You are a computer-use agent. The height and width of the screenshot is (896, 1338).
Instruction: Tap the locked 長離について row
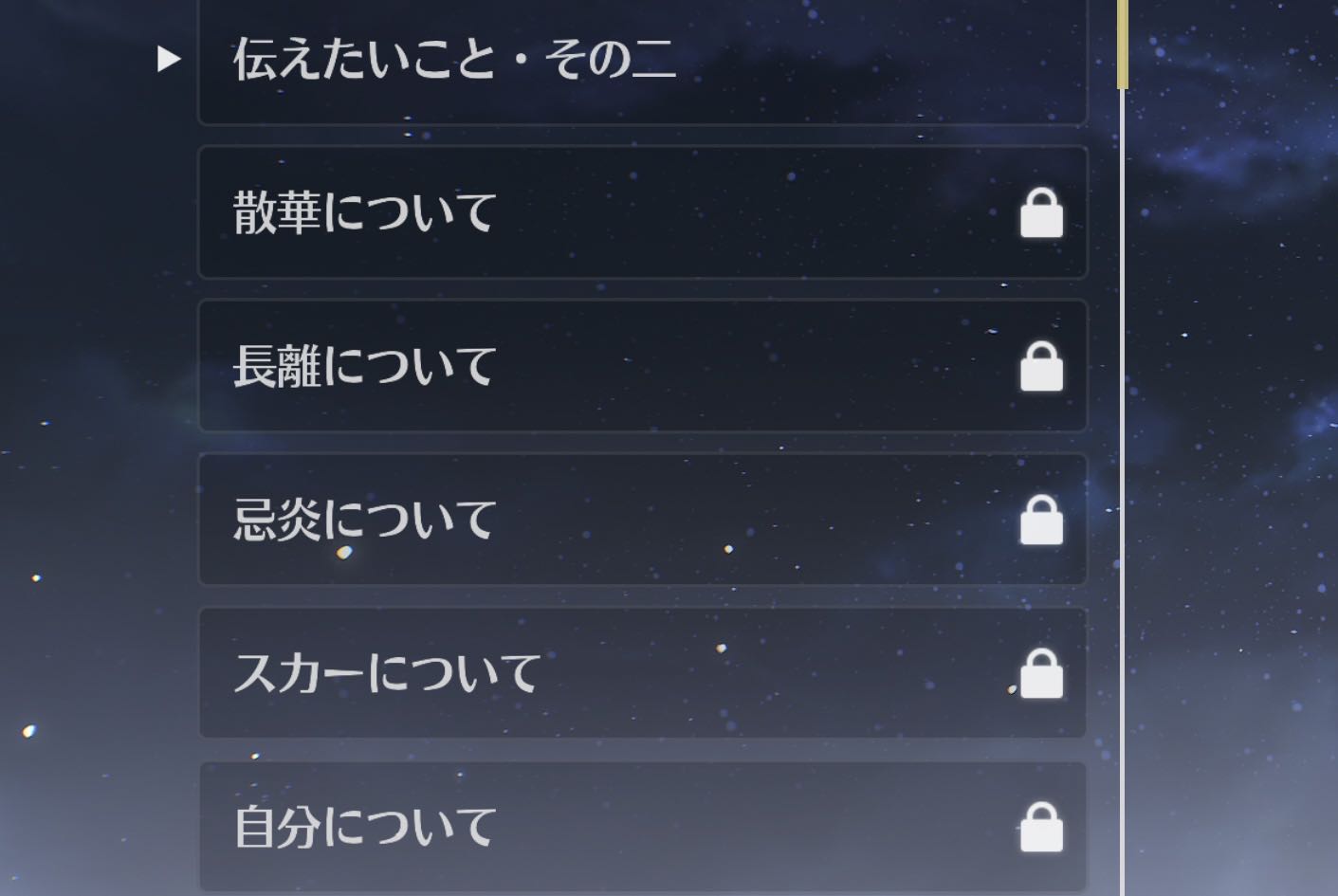click(641, 366)
